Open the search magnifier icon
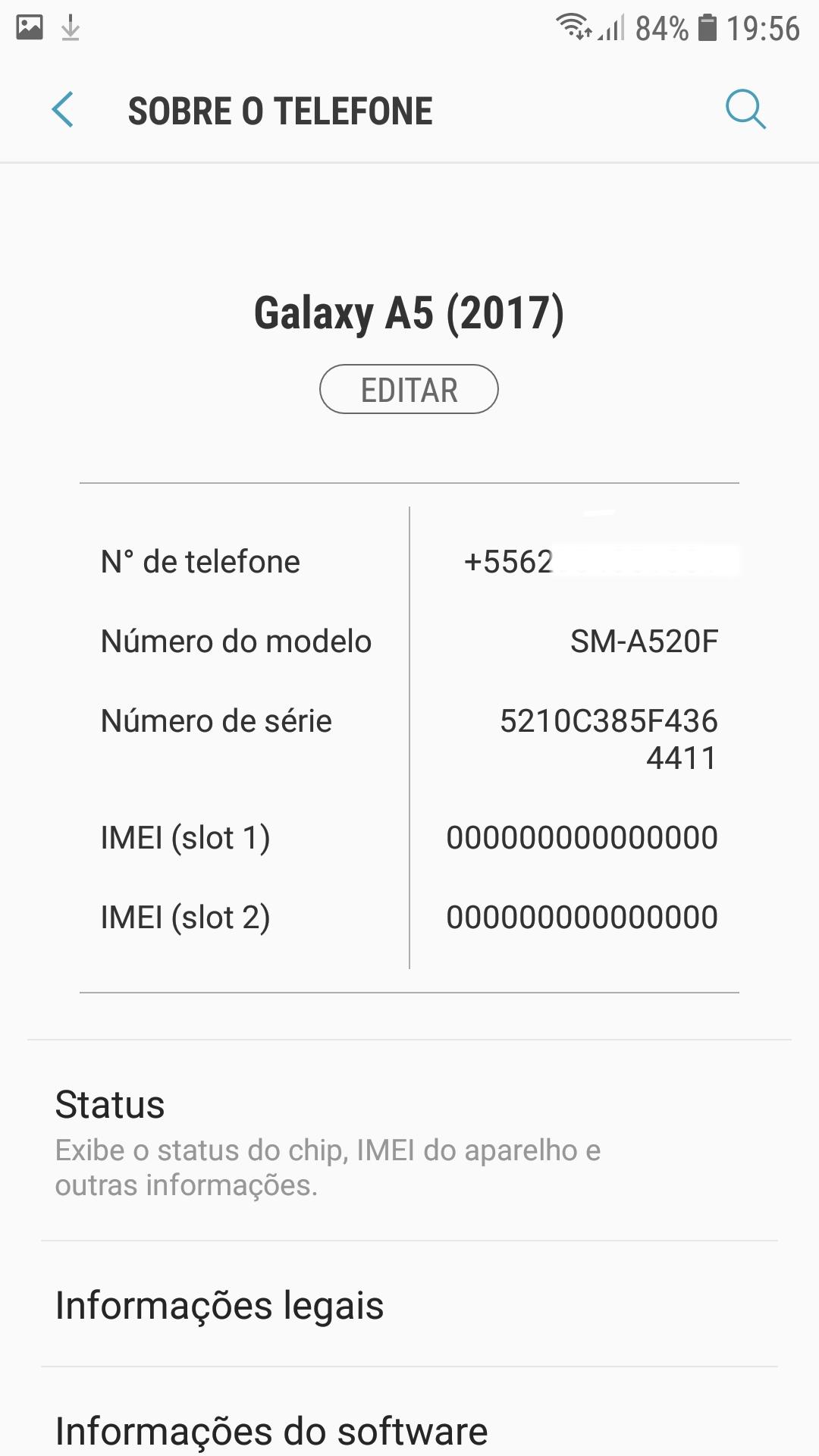The height and width of the screenshot is (1456, 819). tap(745, 110)
